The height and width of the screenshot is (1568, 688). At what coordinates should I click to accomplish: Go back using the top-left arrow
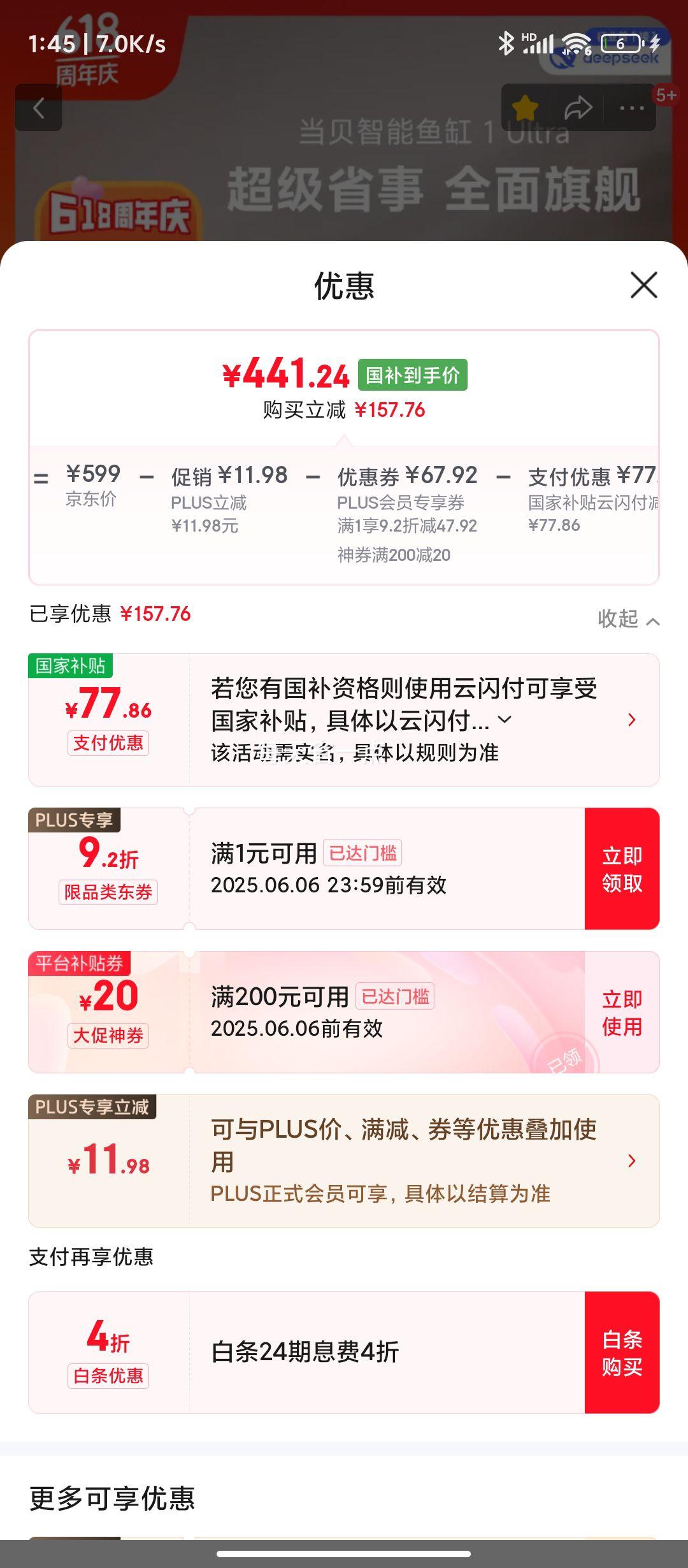(39, 108)
